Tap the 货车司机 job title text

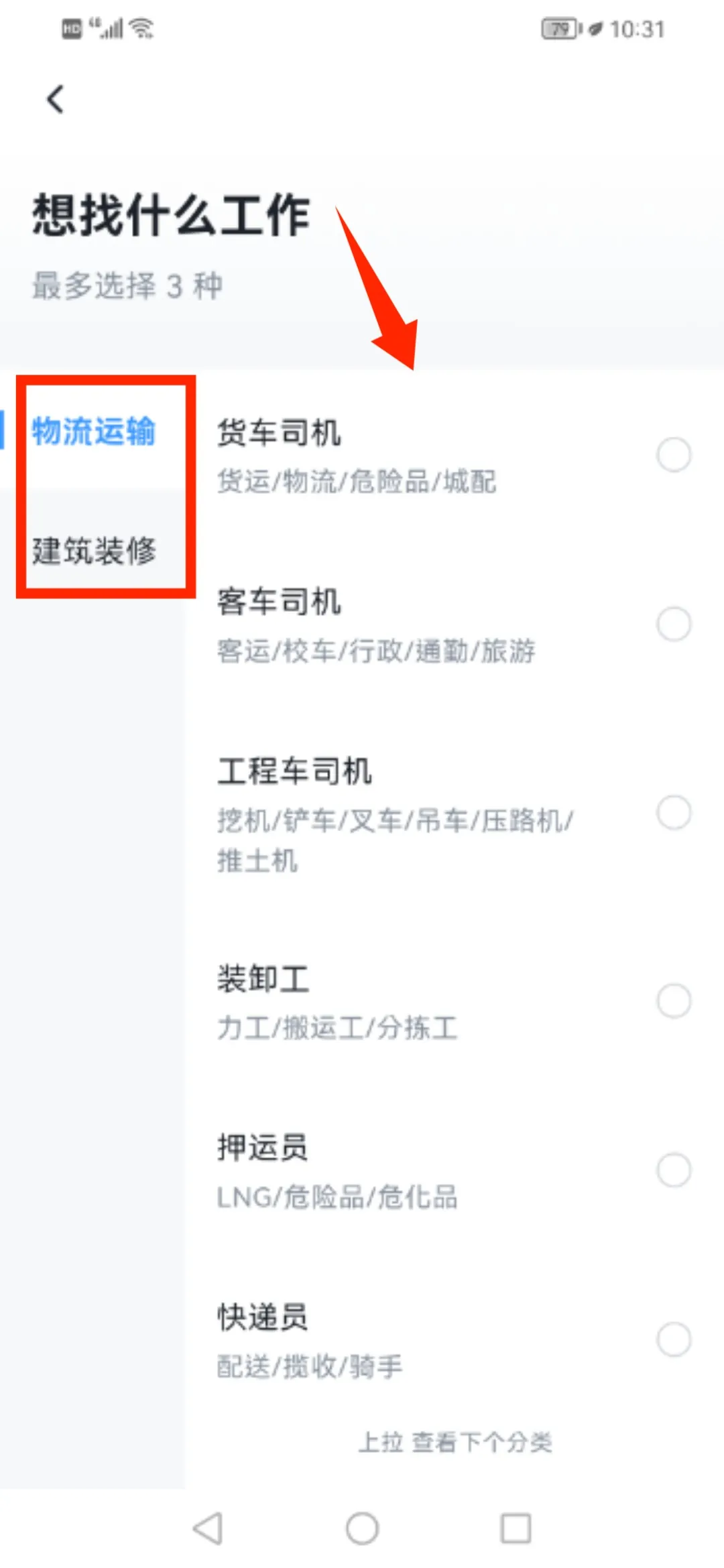280,434
